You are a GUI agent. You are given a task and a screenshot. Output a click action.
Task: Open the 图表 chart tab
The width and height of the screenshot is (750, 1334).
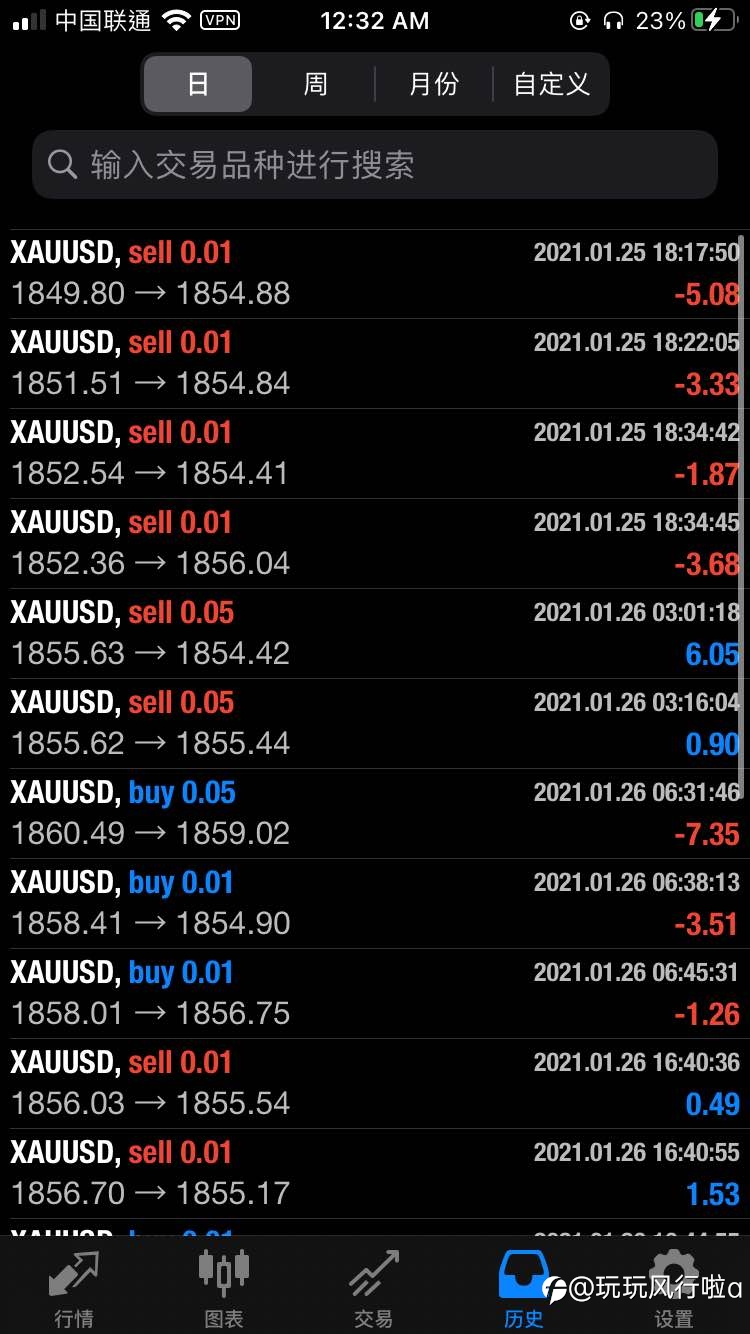point(224,1288)
